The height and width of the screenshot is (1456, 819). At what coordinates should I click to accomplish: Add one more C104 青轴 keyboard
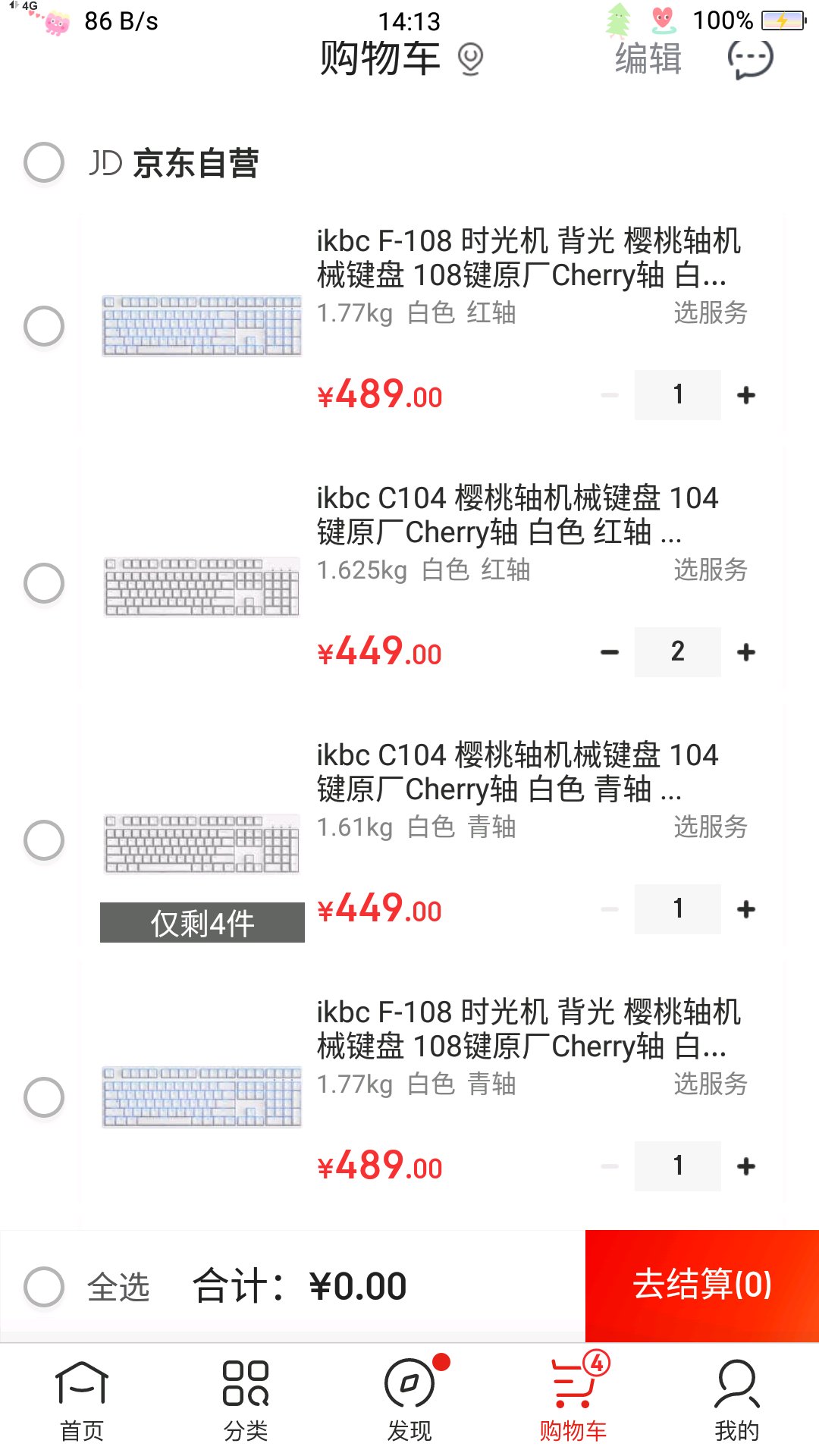pyautogui.click(x=746, y=909)
